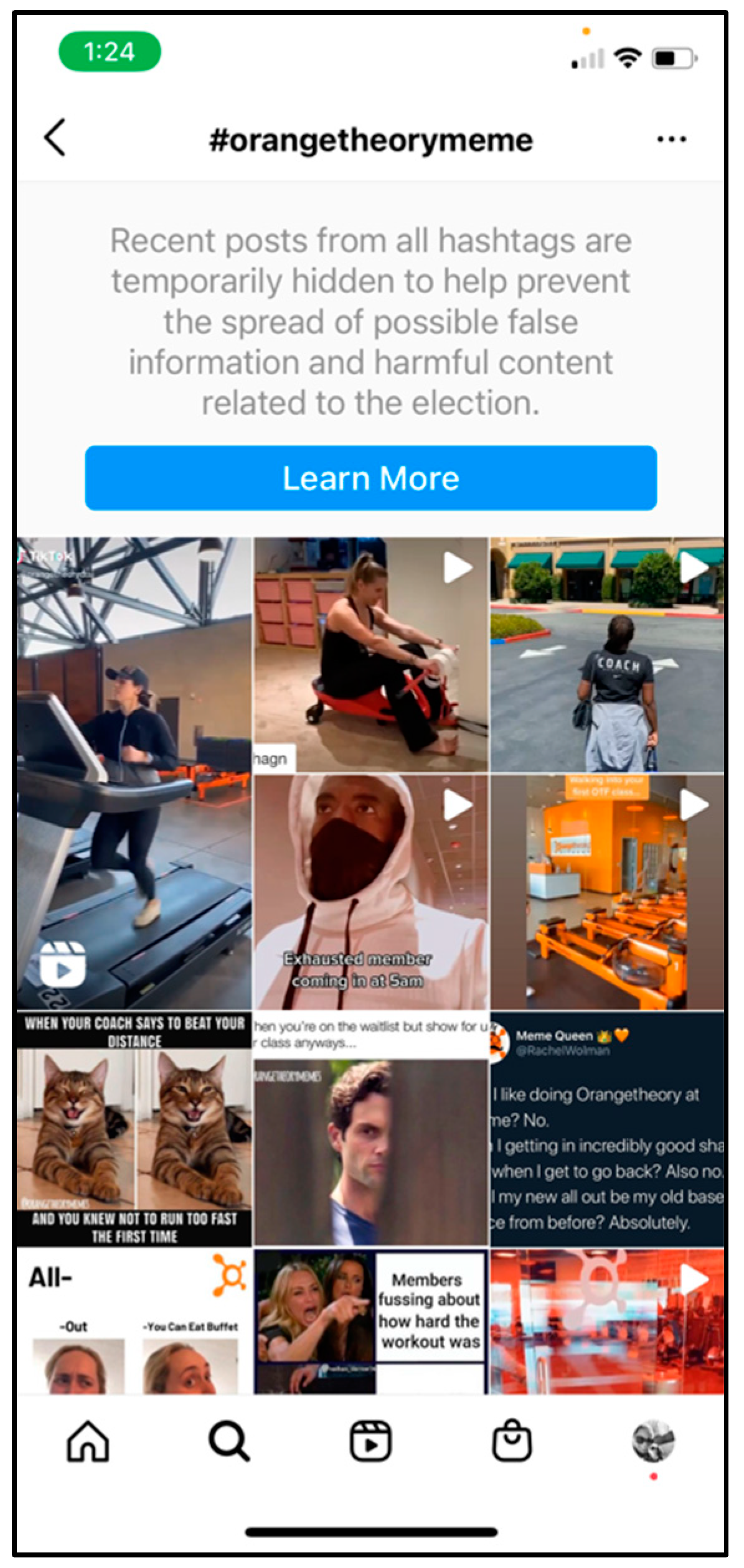Open the waitlist meme post

(x=370, y=1129)
